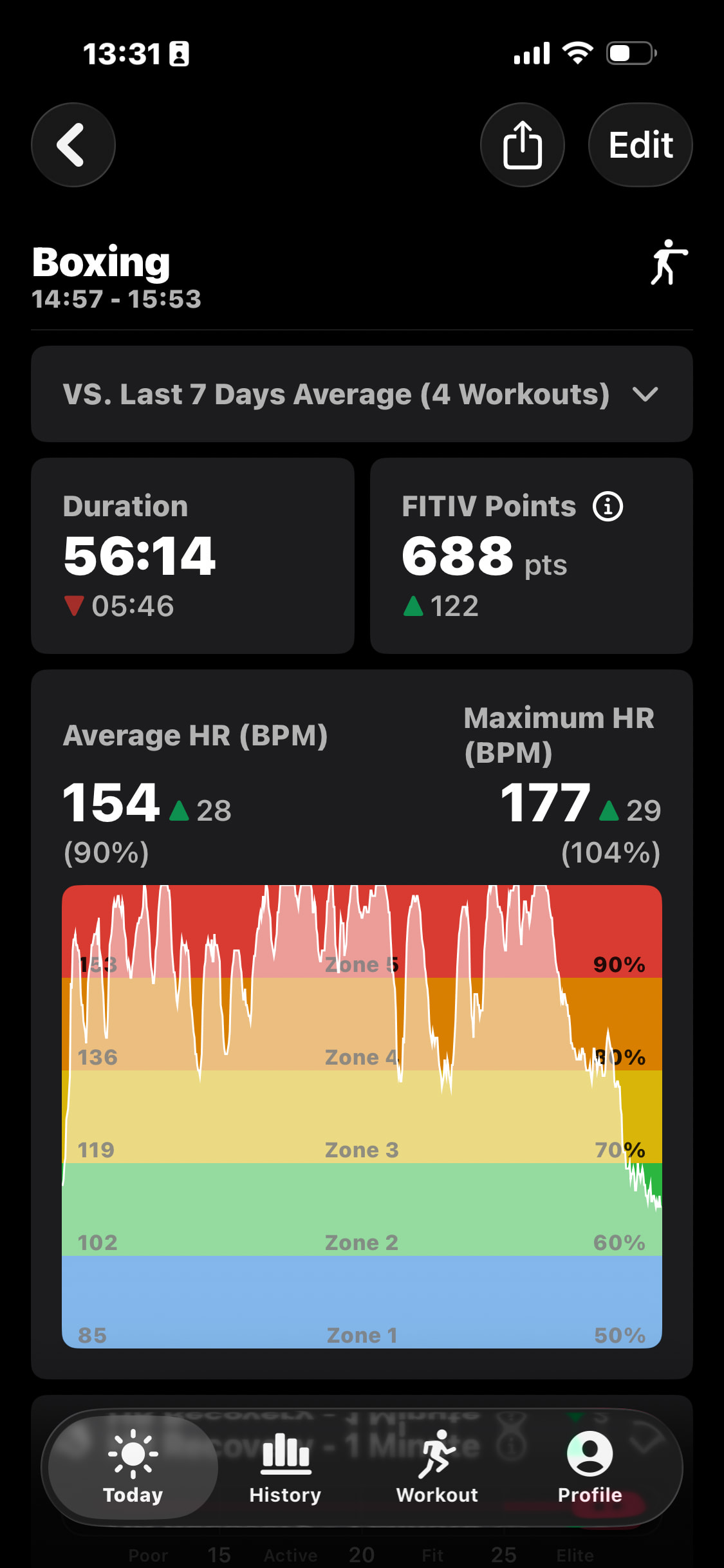This screenshot has height=1568, width=724.
Task: Switch to the Today tab
Action: pyautogui.click(x=133, y=1467)
